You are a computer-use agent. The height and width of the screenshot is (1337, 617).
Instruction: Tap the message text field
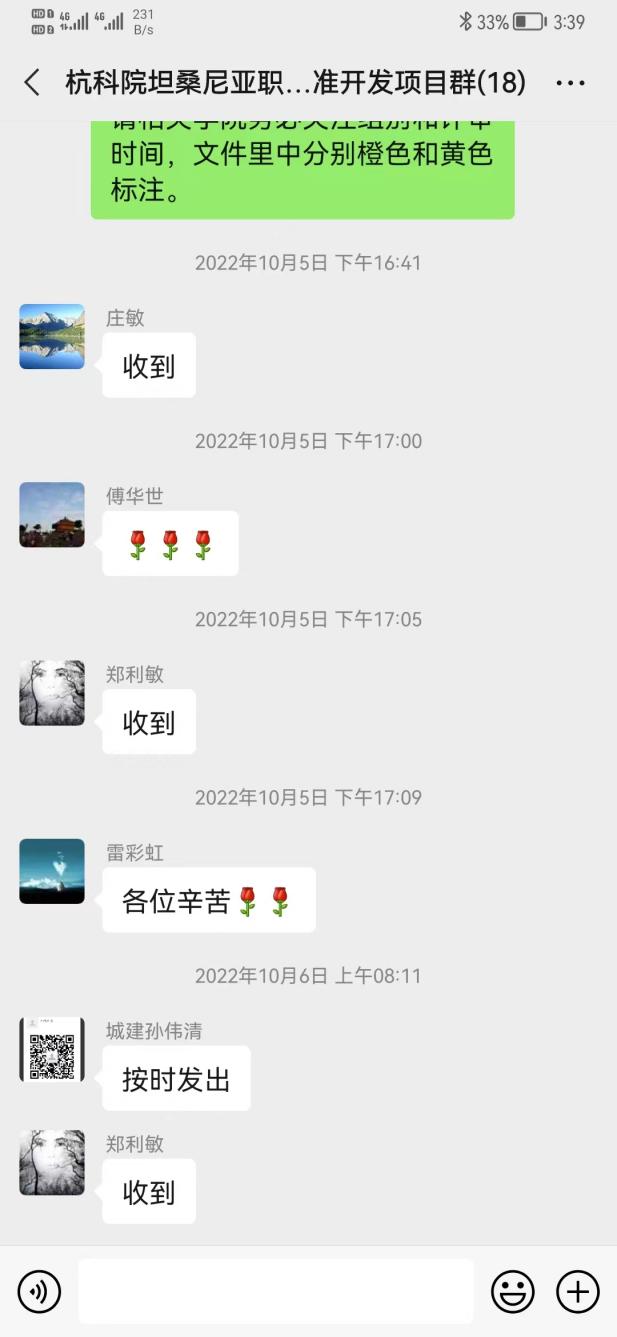[x=275, y=1291]
